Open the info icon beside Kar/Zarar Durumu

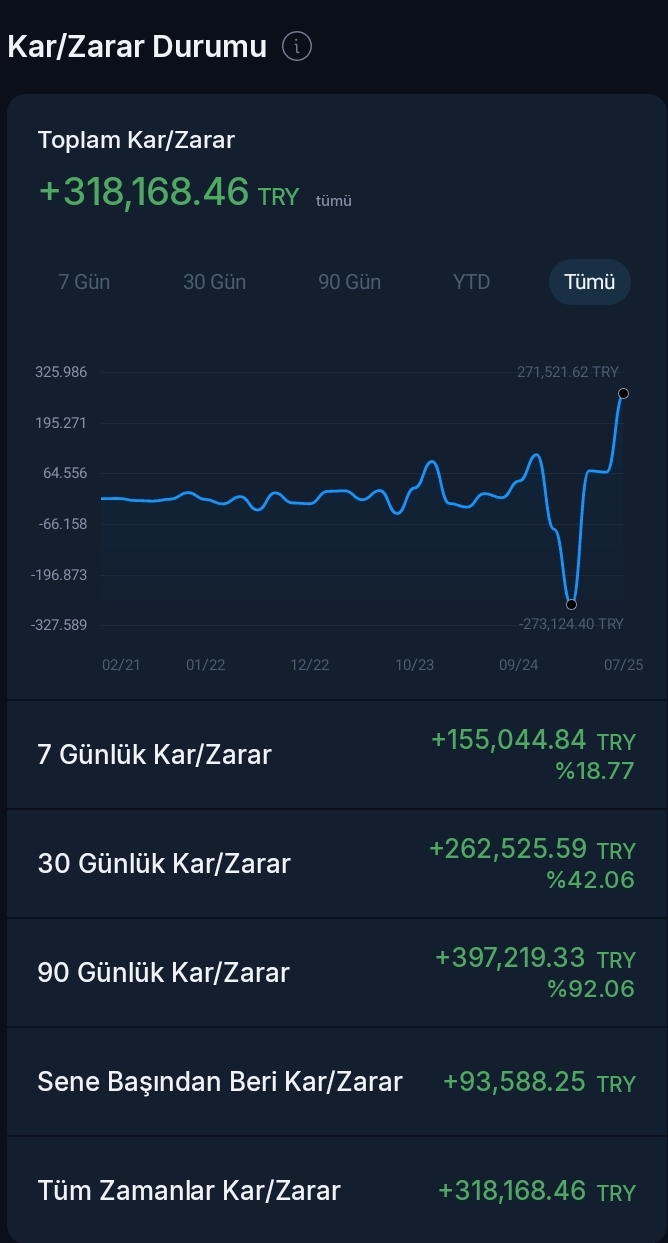[x=297, y=46]
